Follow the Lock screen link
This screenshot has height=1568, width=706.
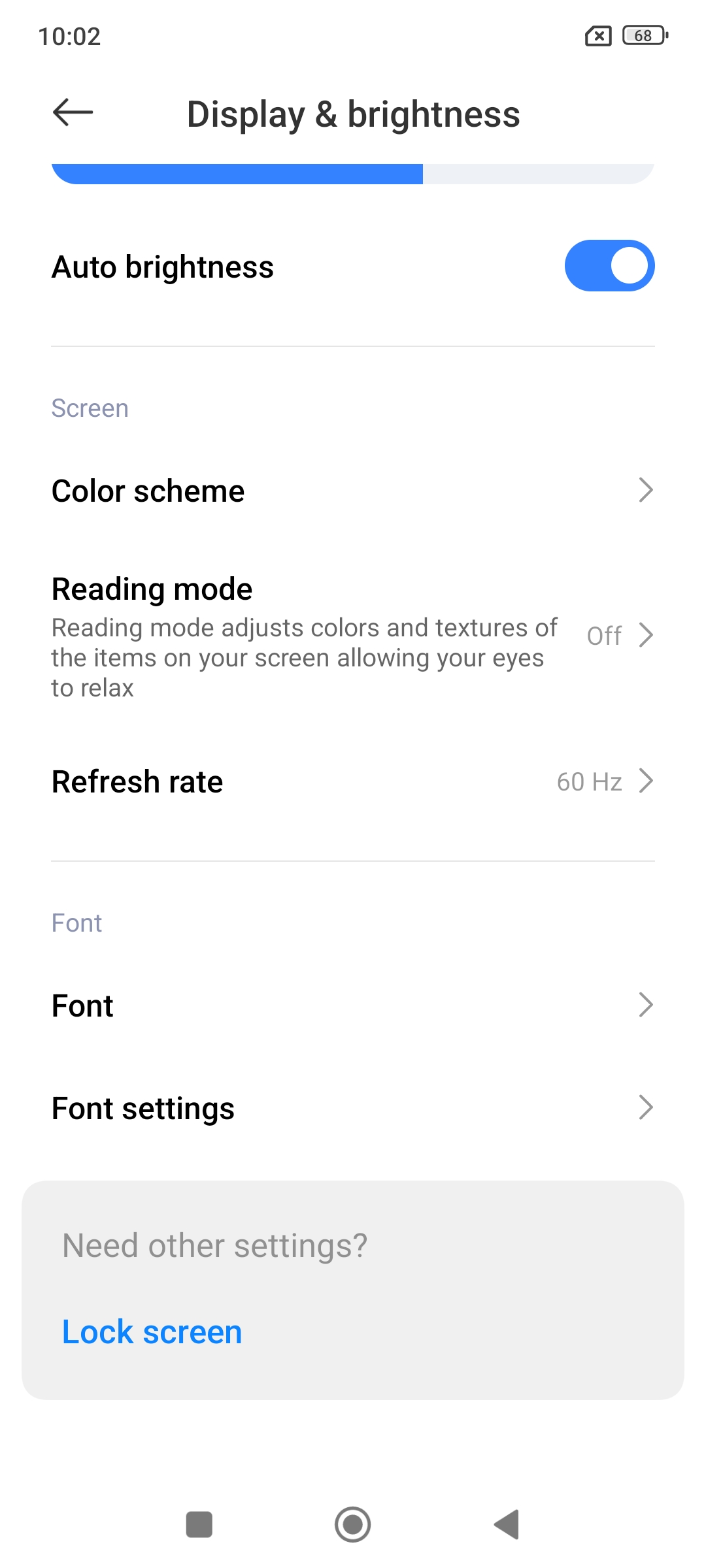tap(152, 1331)
